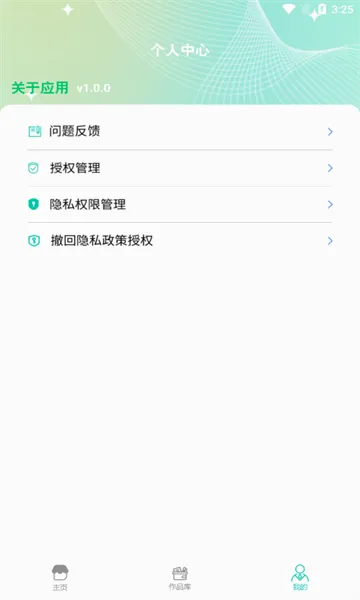Switch to the 主页 tab

[x=60, y=577]
